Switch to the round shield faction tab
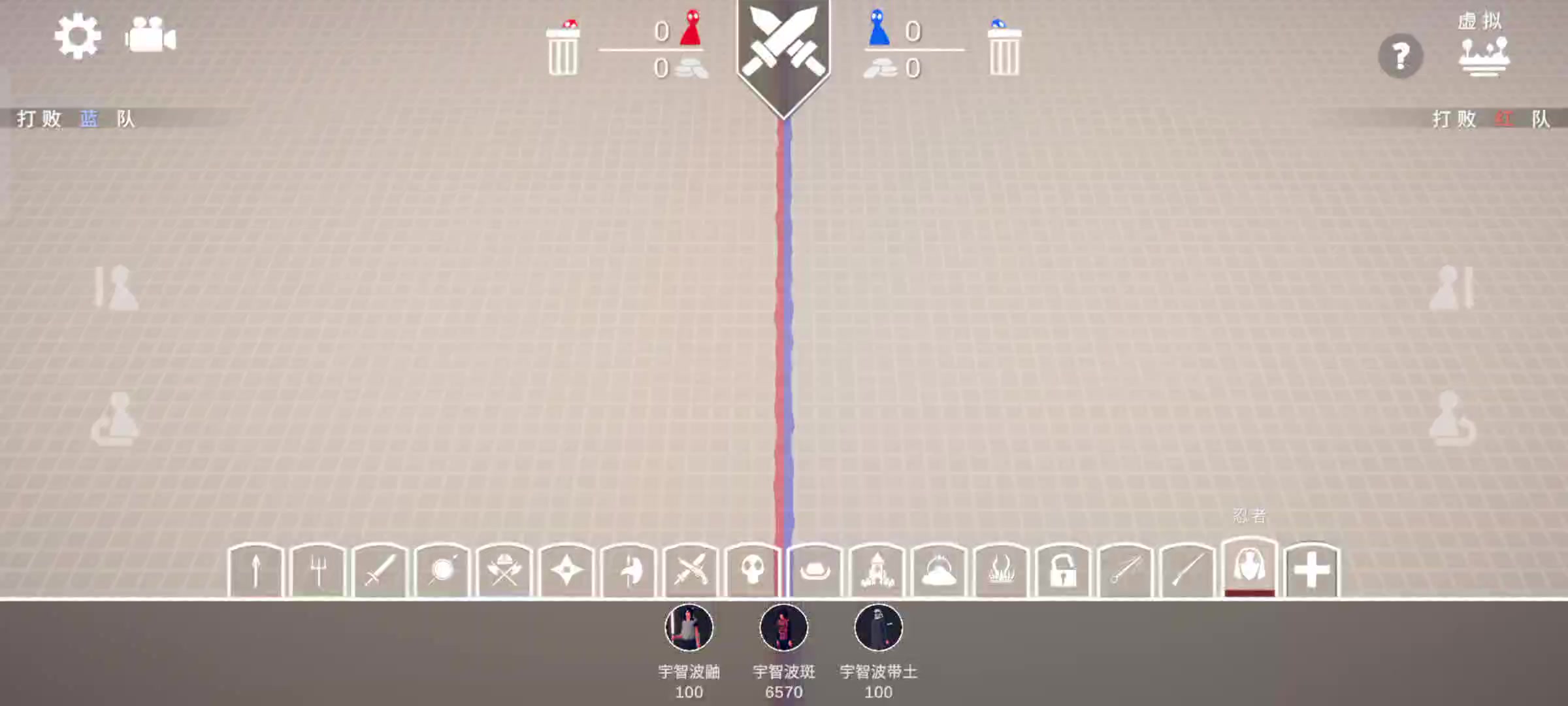Screen dimensions: 1568x706 click(442, 570)
